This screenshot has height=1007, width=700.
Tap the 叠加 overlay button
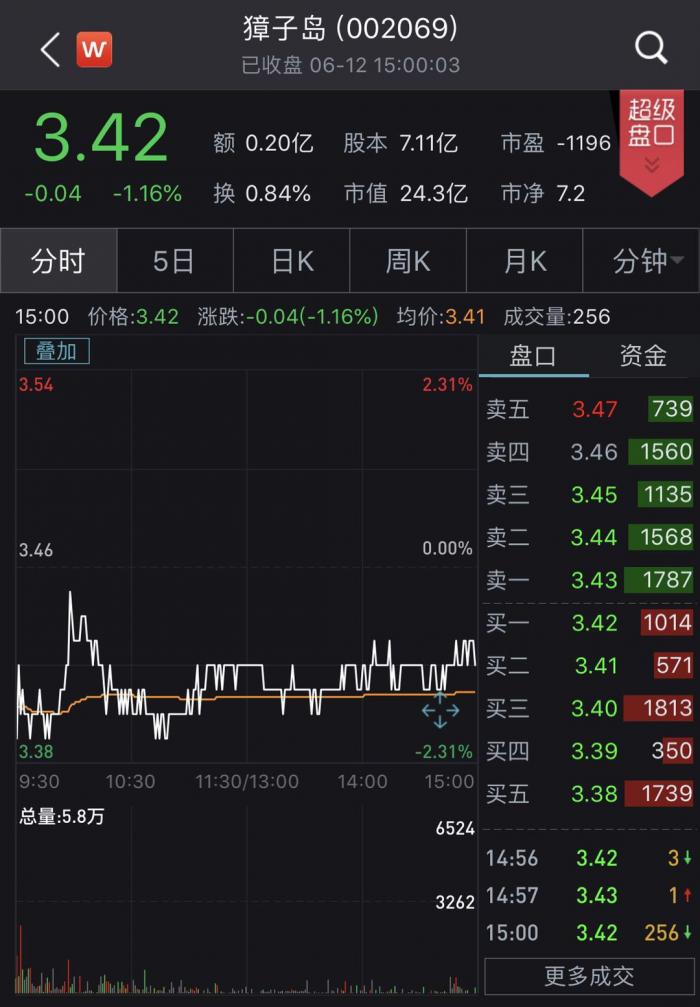coord(57,351)
